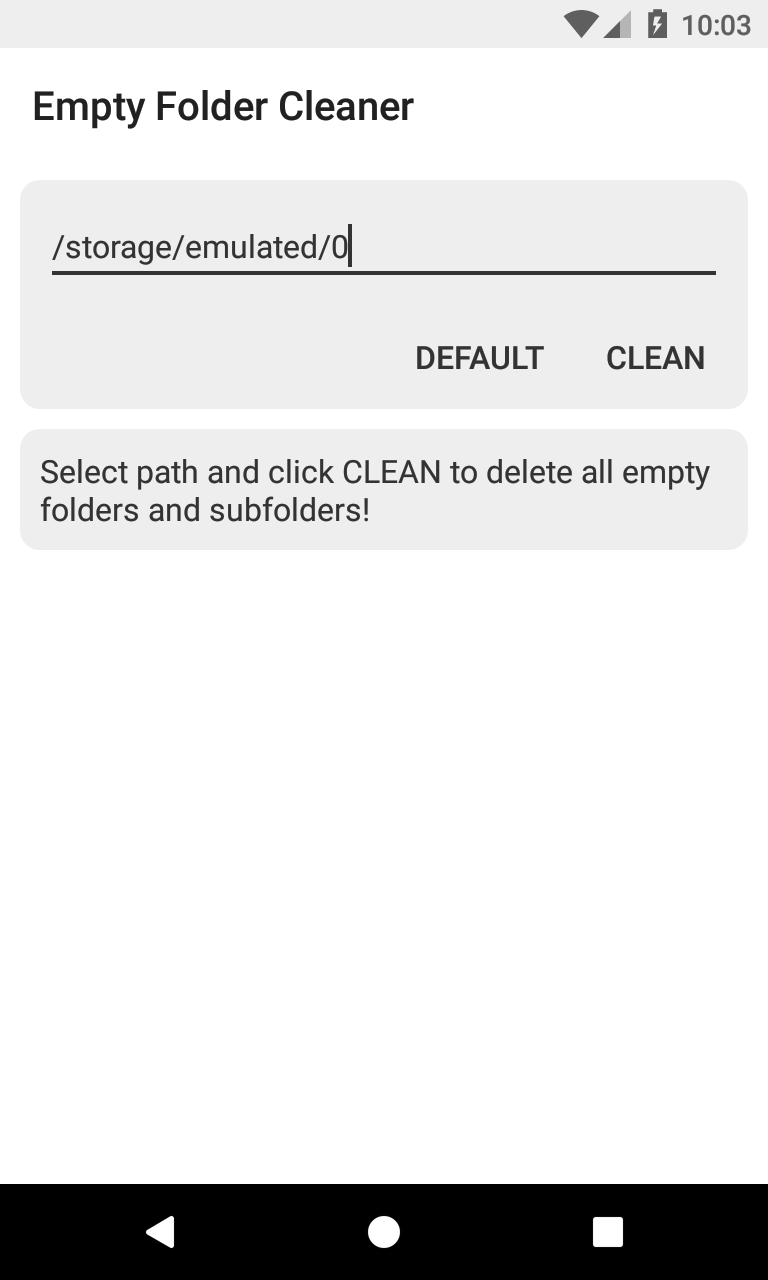Reset the path with DEFAULT button
Image resolution: width=768 pixels, height=1280 pixels.
[x=479, y=358]
